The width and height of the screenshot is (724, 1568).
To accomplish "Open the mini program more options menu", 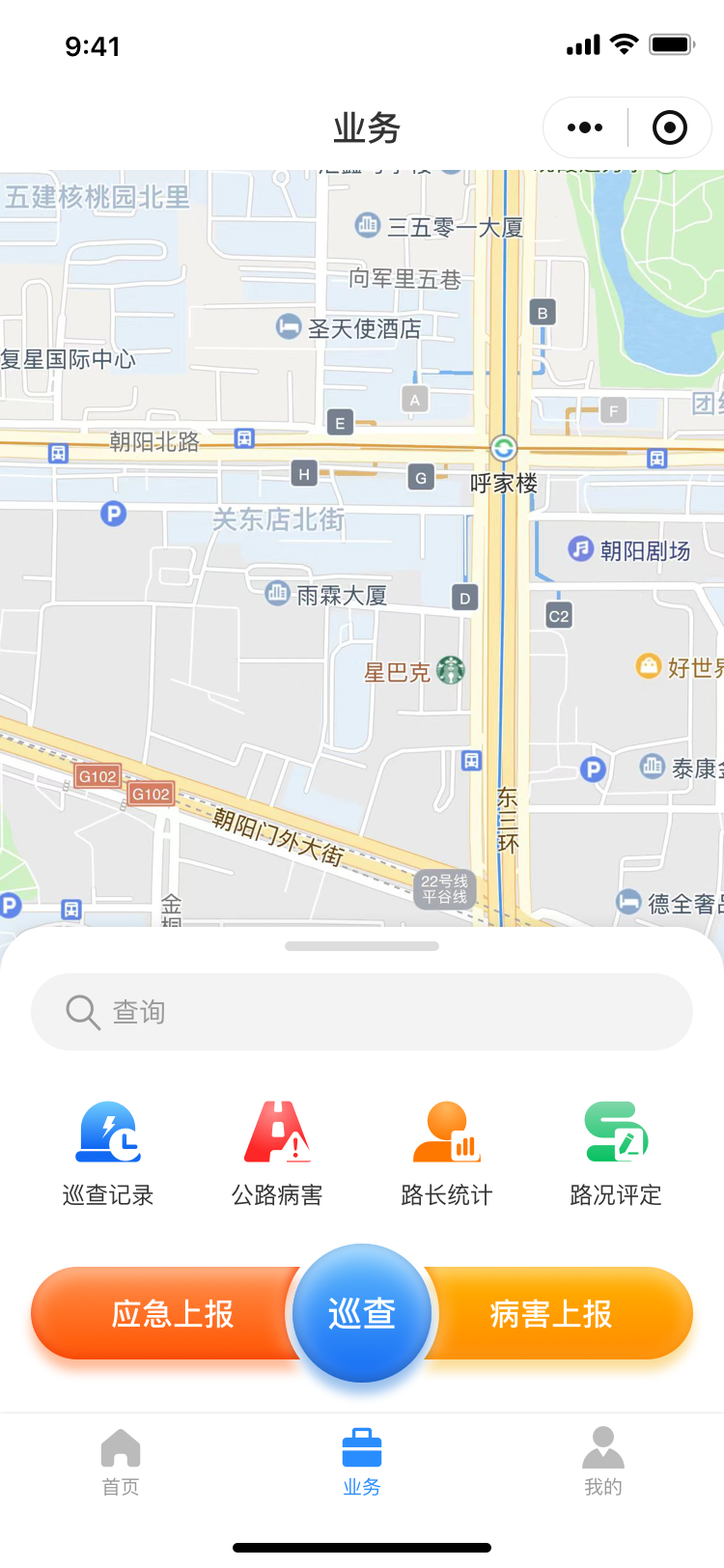I will (585, 127).
